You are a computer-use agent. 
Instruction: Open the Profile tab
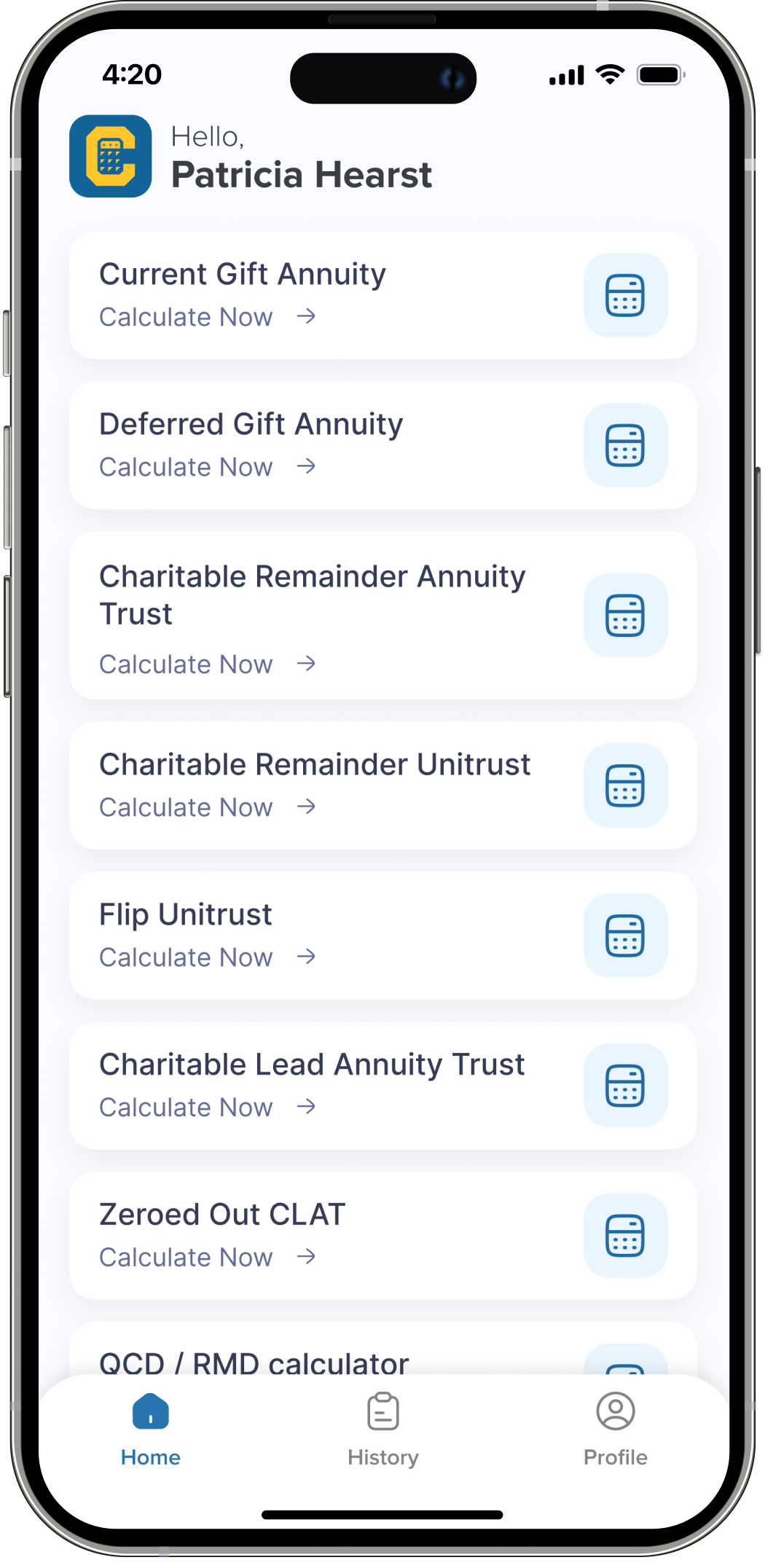(615, 1430)
